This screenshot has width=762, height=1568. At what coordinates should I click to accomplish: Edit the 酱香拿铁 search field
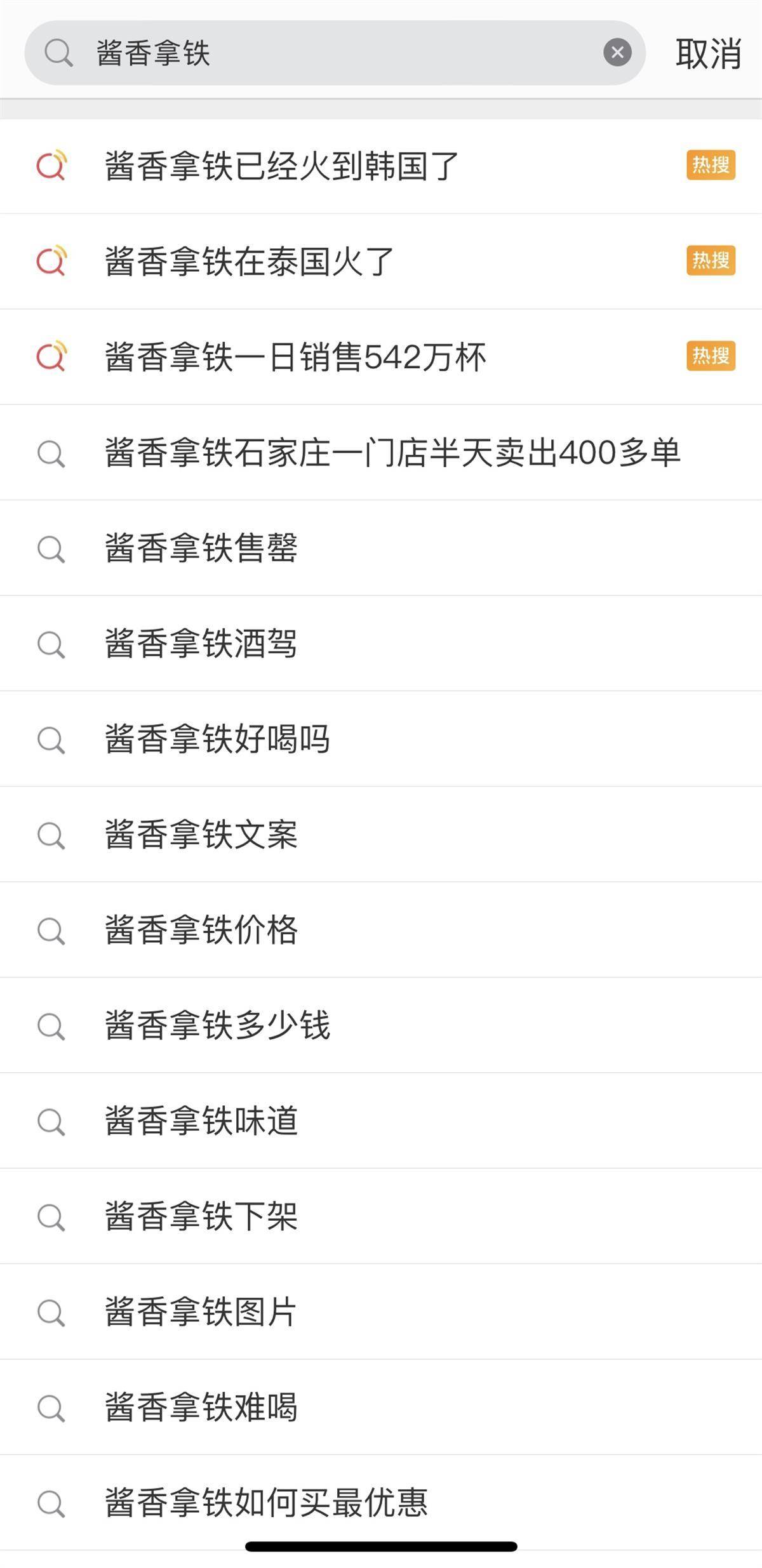coord(335,53)
